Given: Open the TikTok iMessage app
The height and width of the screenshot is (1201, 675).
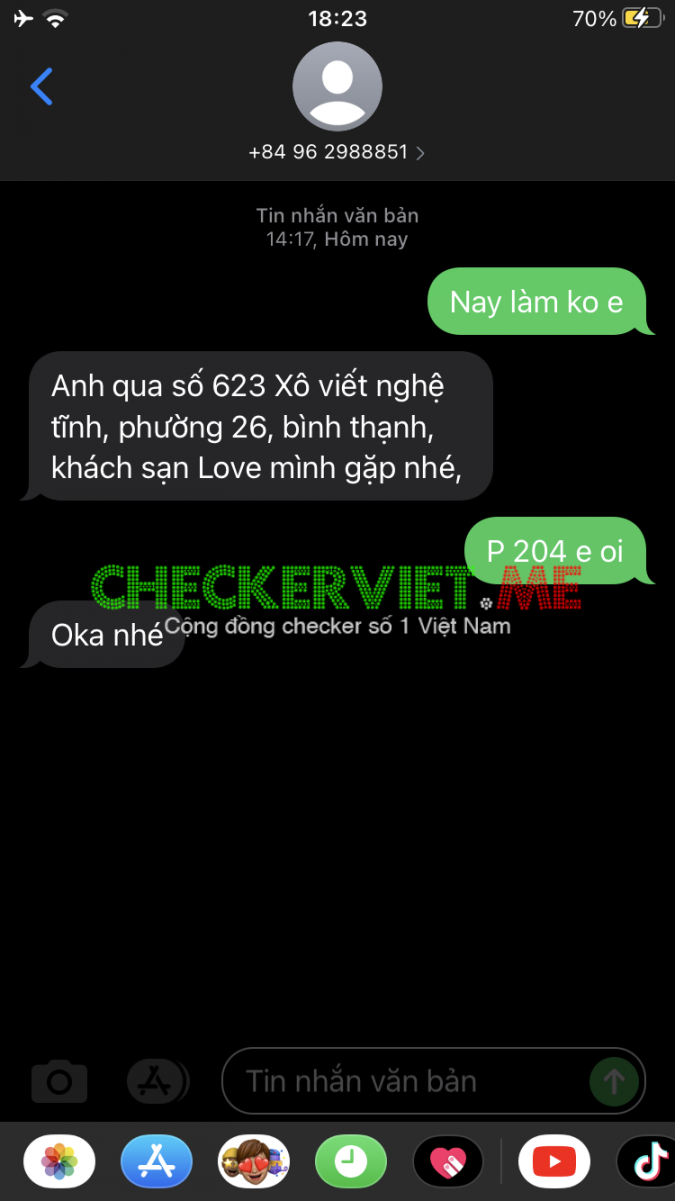Looking at the screenshot, I should [647, 1162].
